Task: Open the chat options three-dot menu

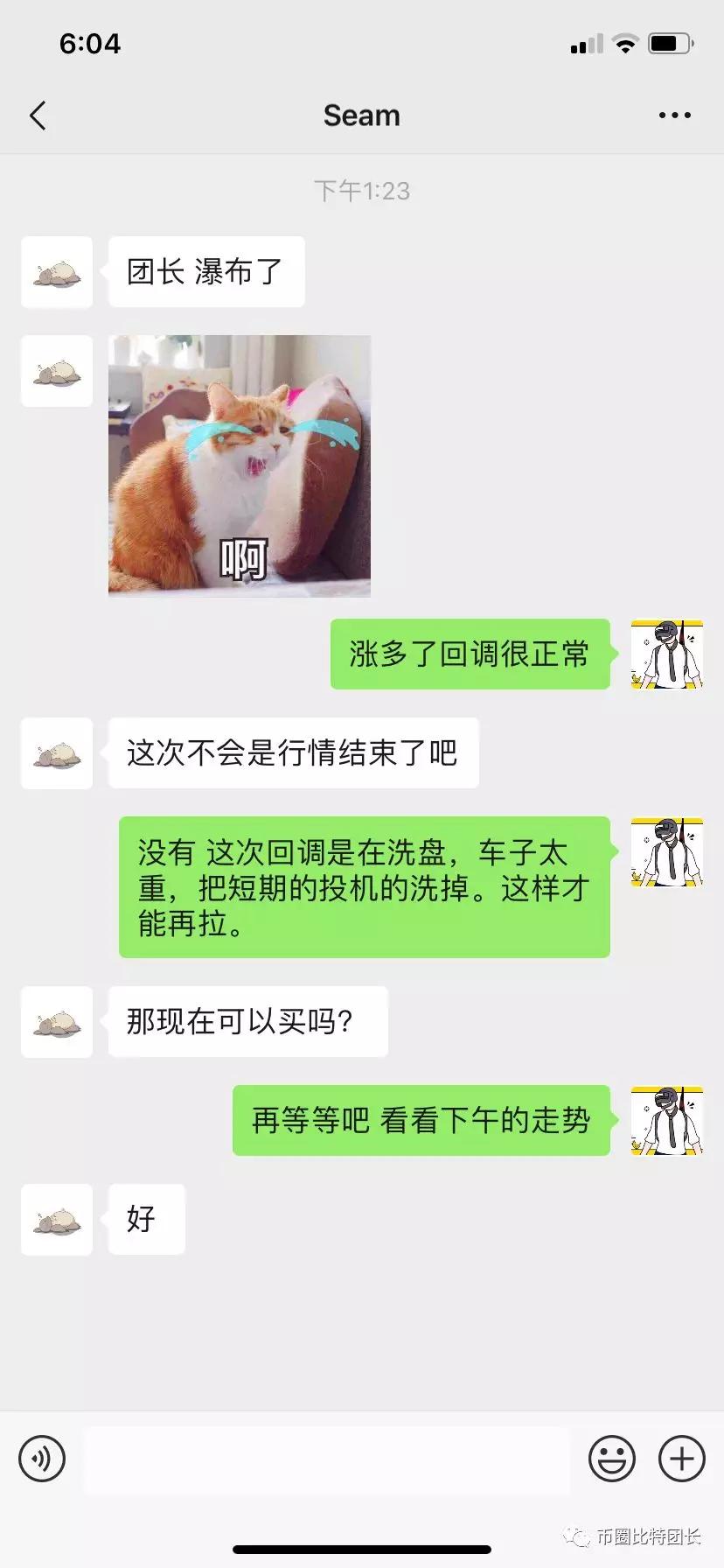Action: click(674, 115)
